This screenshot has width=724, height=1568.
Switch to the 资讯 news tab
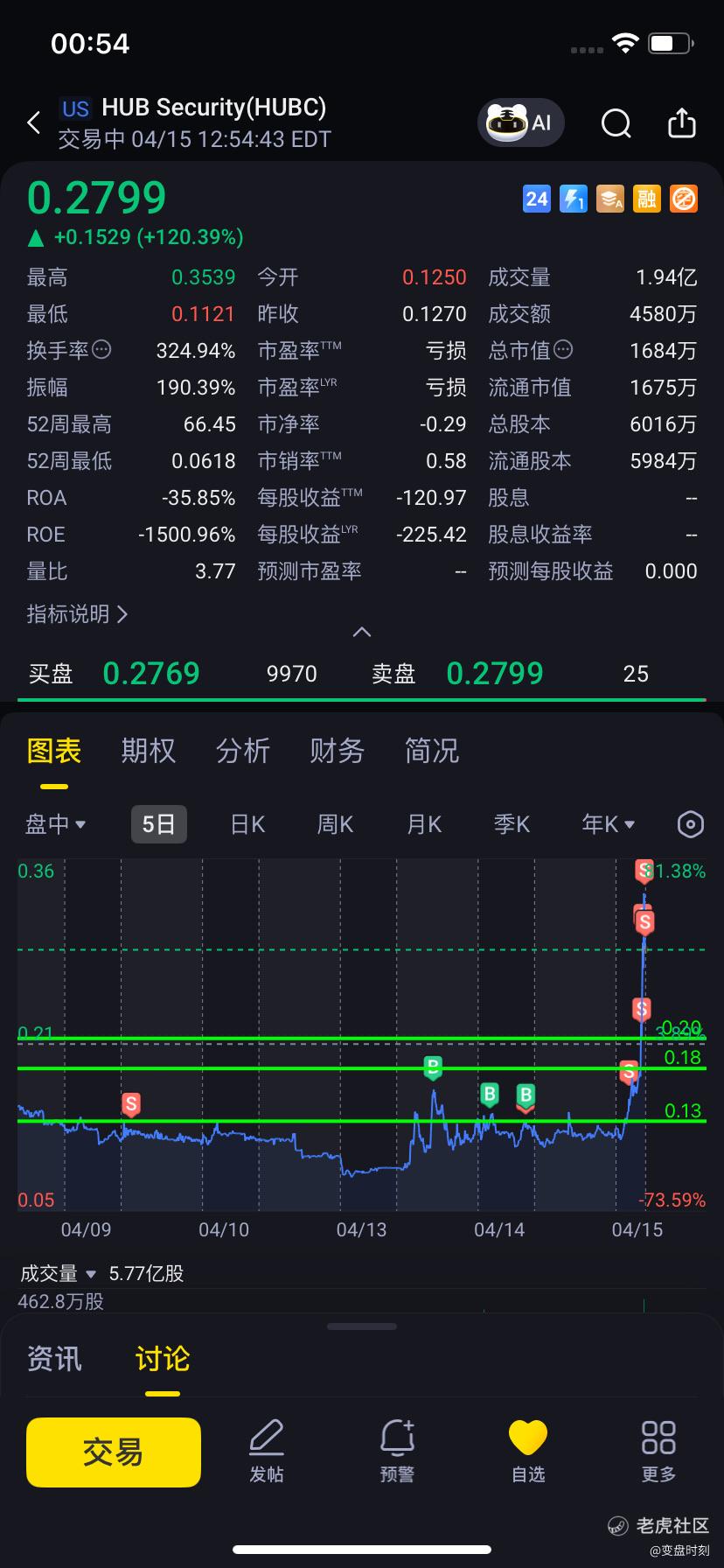tap(54, 1359)
